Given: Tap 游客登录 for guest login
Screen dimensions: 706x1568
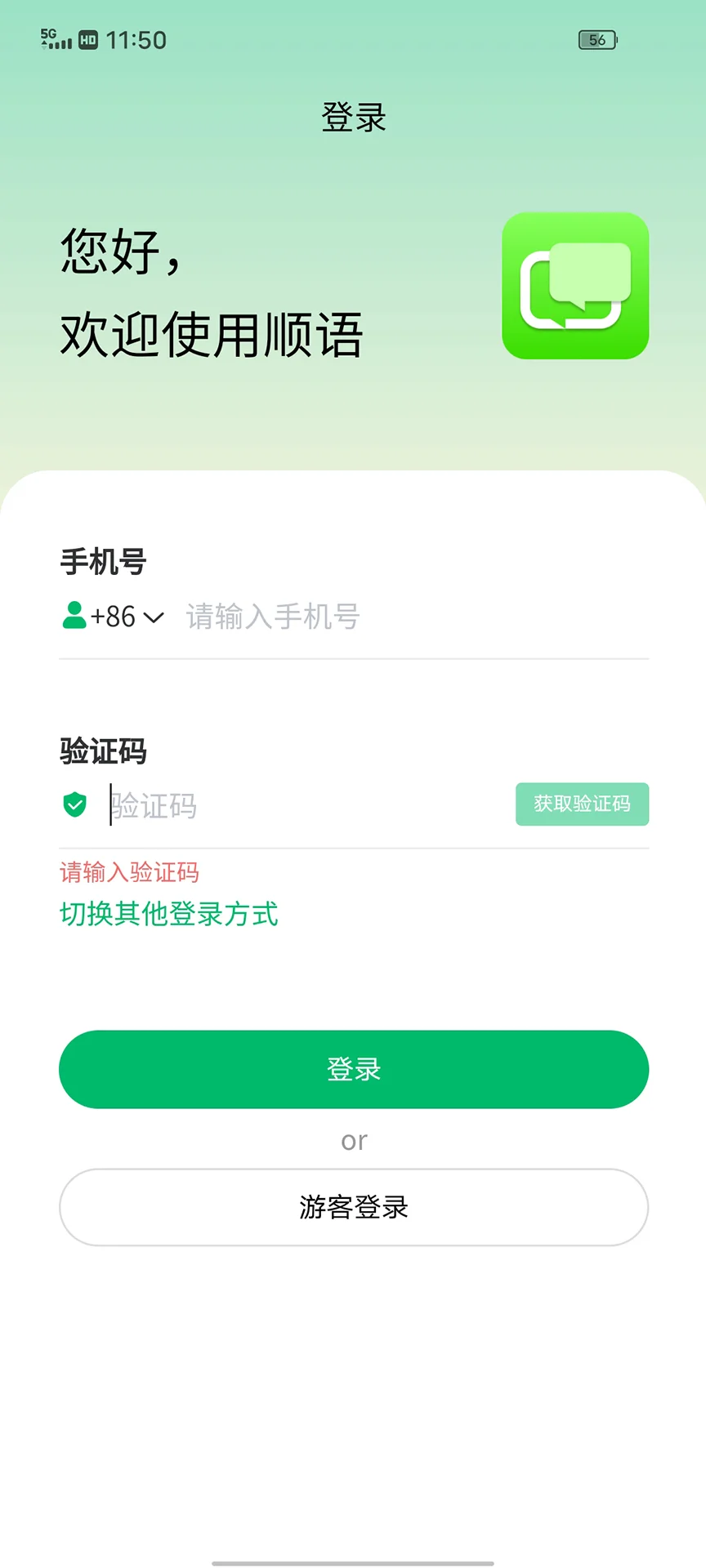Looking at the screenshot, I should pos(352,1207).
